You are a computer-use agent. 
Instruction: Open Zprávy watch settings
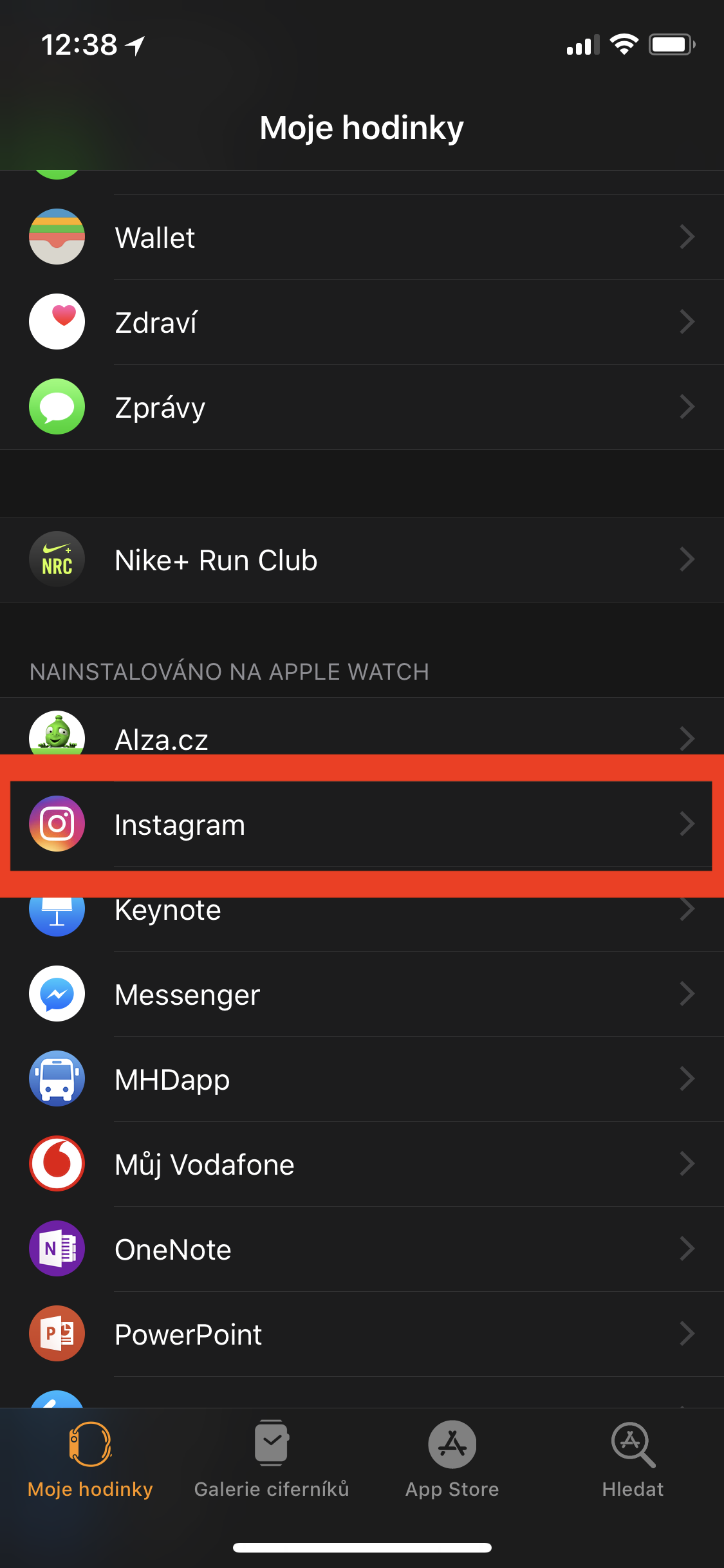[362, 407]
